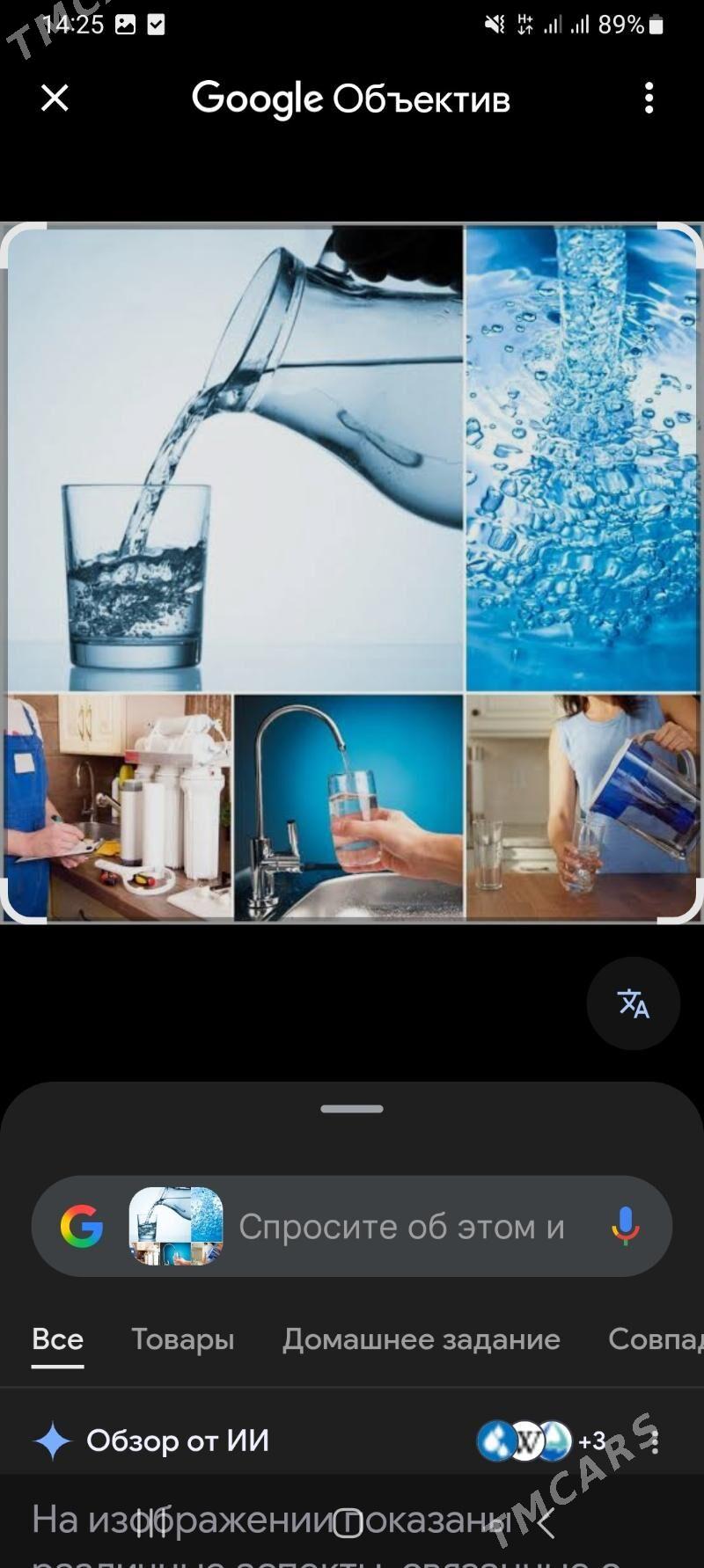Tap the bottom sheet drag handle
The image size is (704, 1568).
pos(352,1109)
